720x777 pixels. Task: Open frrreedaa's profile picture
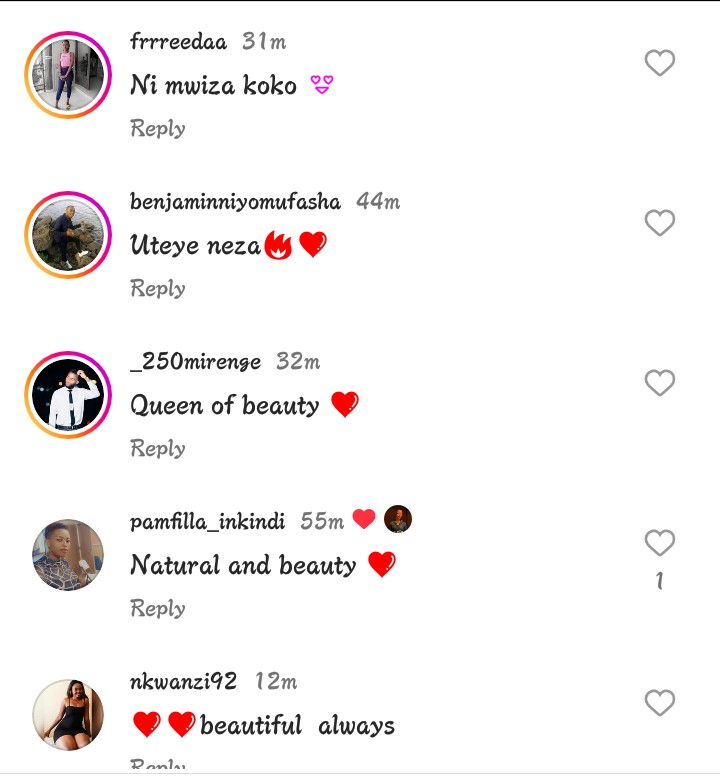click(x=68, y=76)
